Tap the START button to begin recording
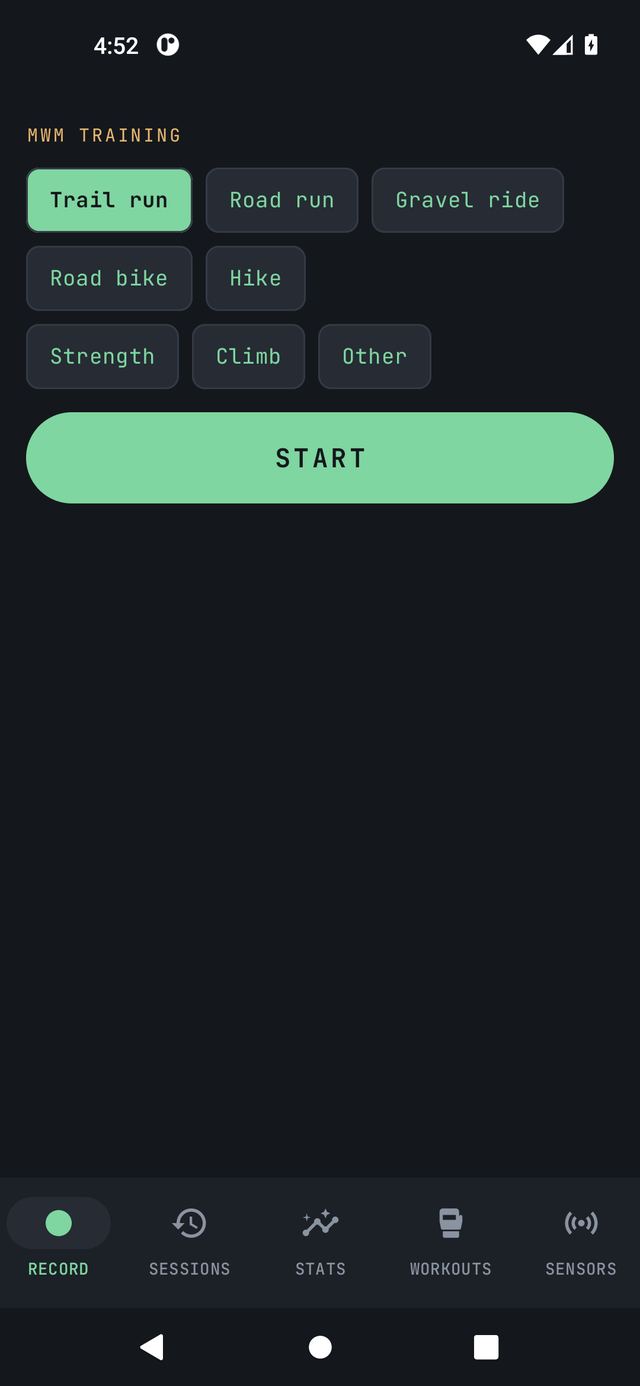 click(320, 458)
